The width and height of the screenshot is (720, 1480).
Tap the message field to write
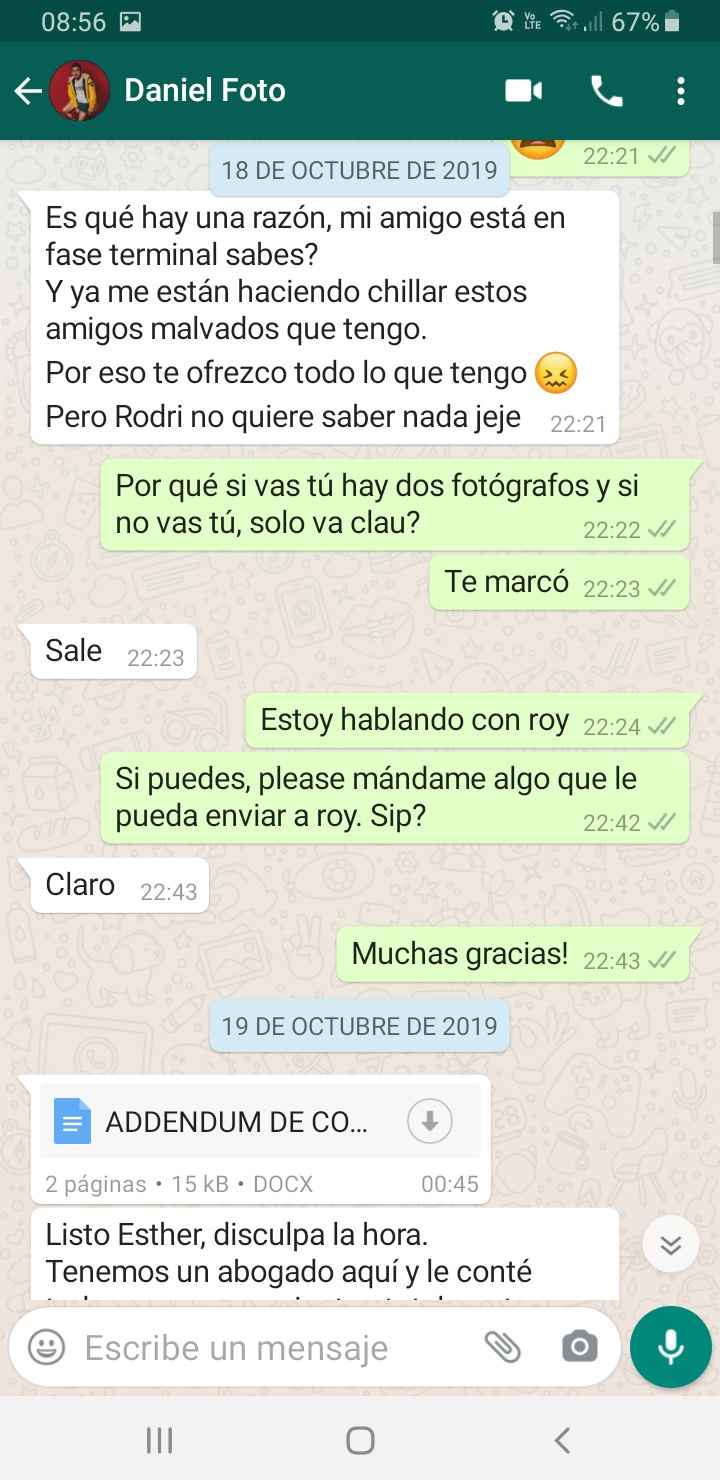point(270,1348)
